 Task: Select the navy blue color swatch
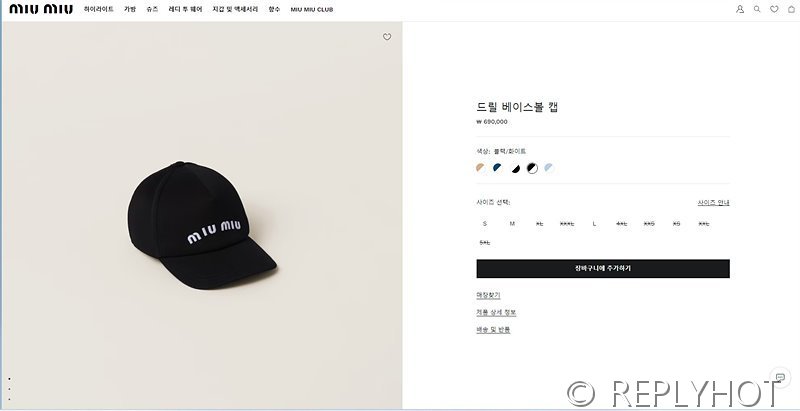(498, 167)
